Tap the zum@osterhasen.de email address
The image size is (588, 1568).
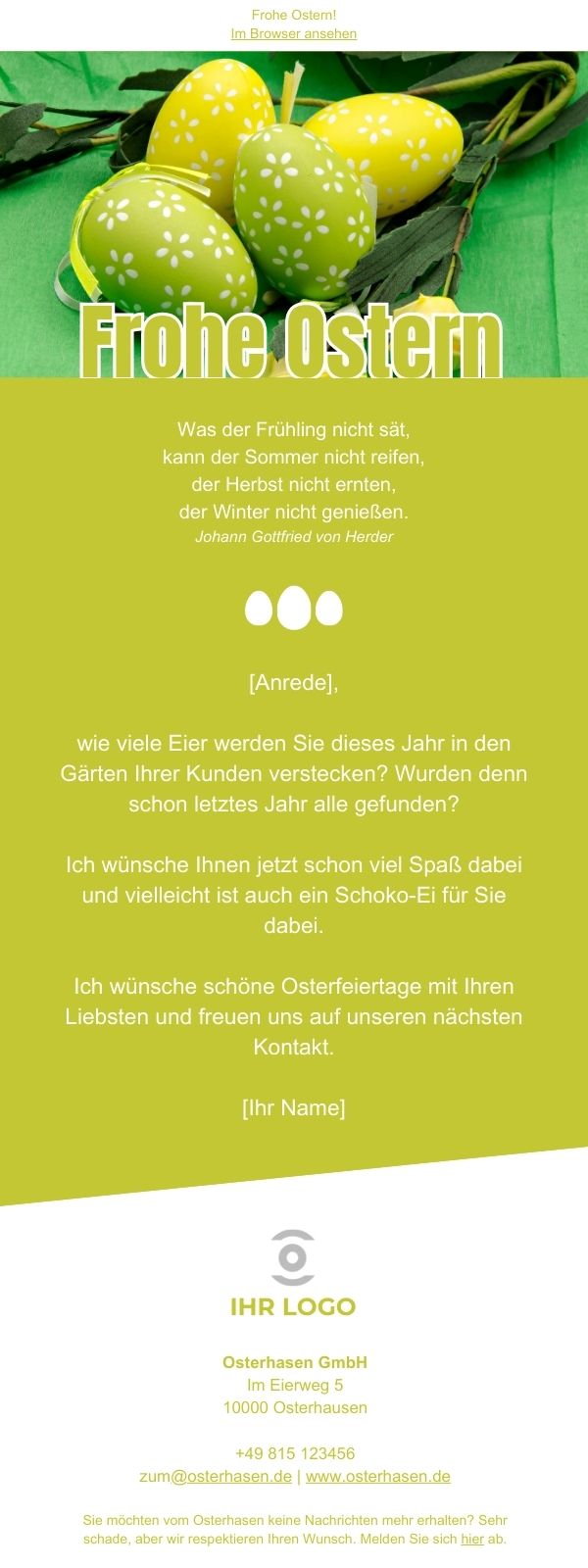coord(216,1476)
